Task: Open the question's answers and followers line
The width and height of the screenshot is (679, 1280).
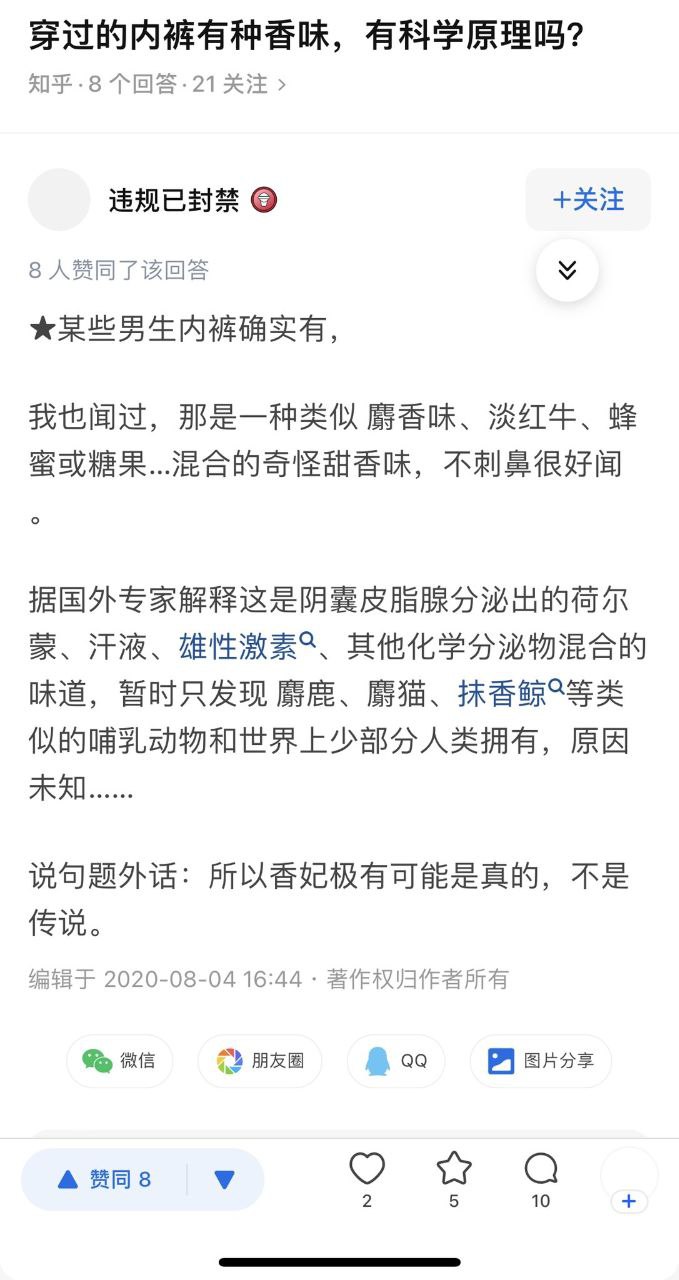Action: point(157,85)
